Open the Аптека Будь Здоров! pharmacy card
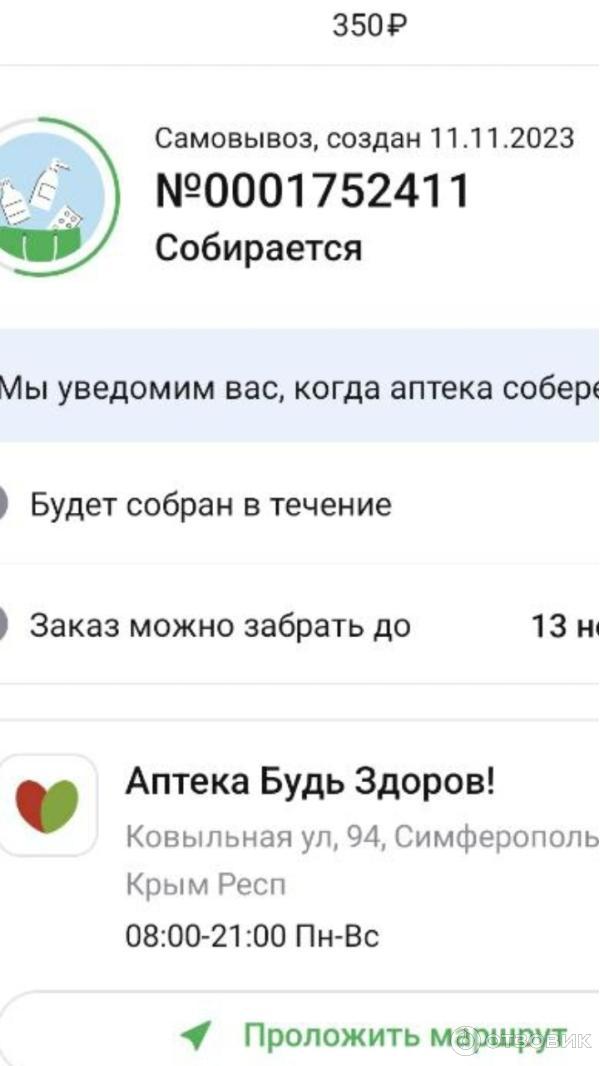 tap(309, 782)
